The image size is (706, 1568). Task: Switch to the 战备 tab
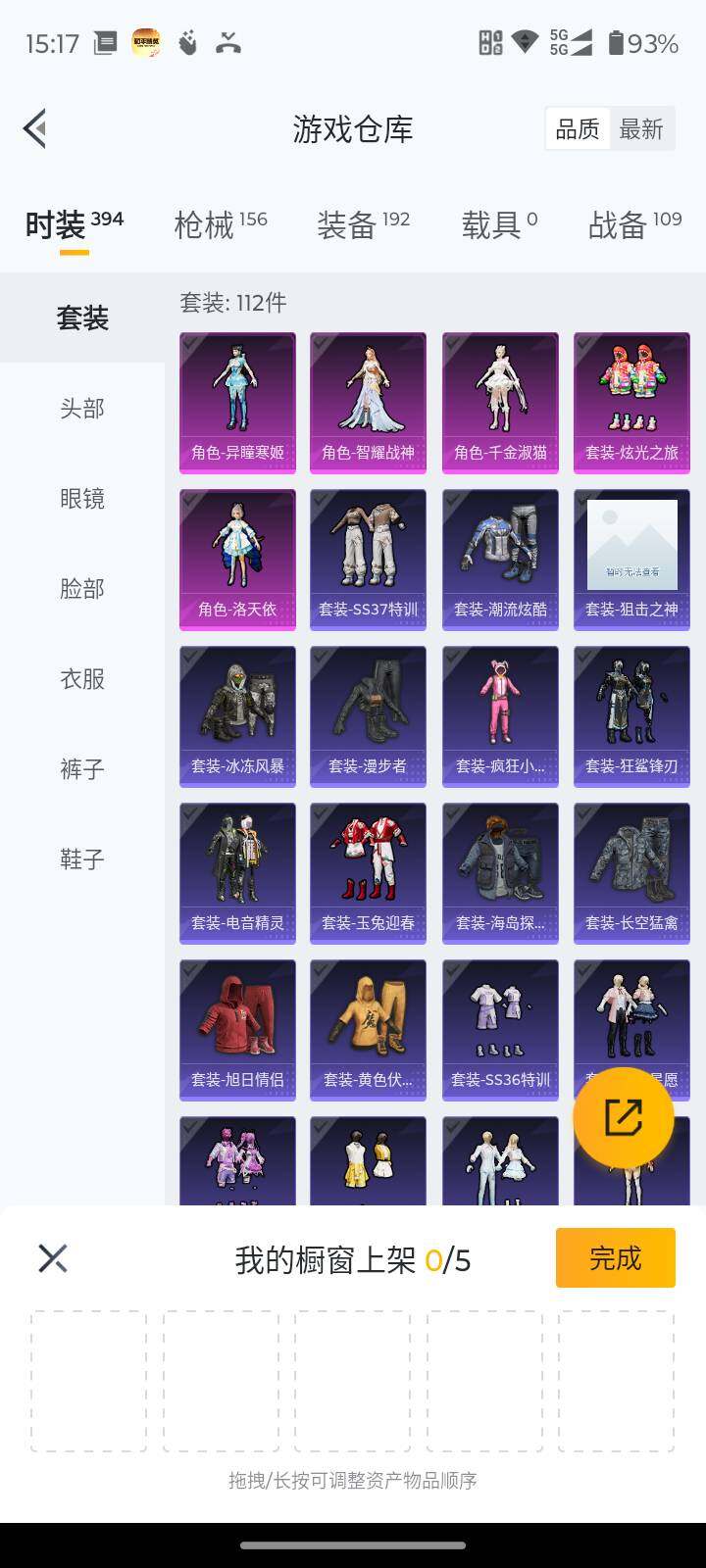tap(634, 224)
